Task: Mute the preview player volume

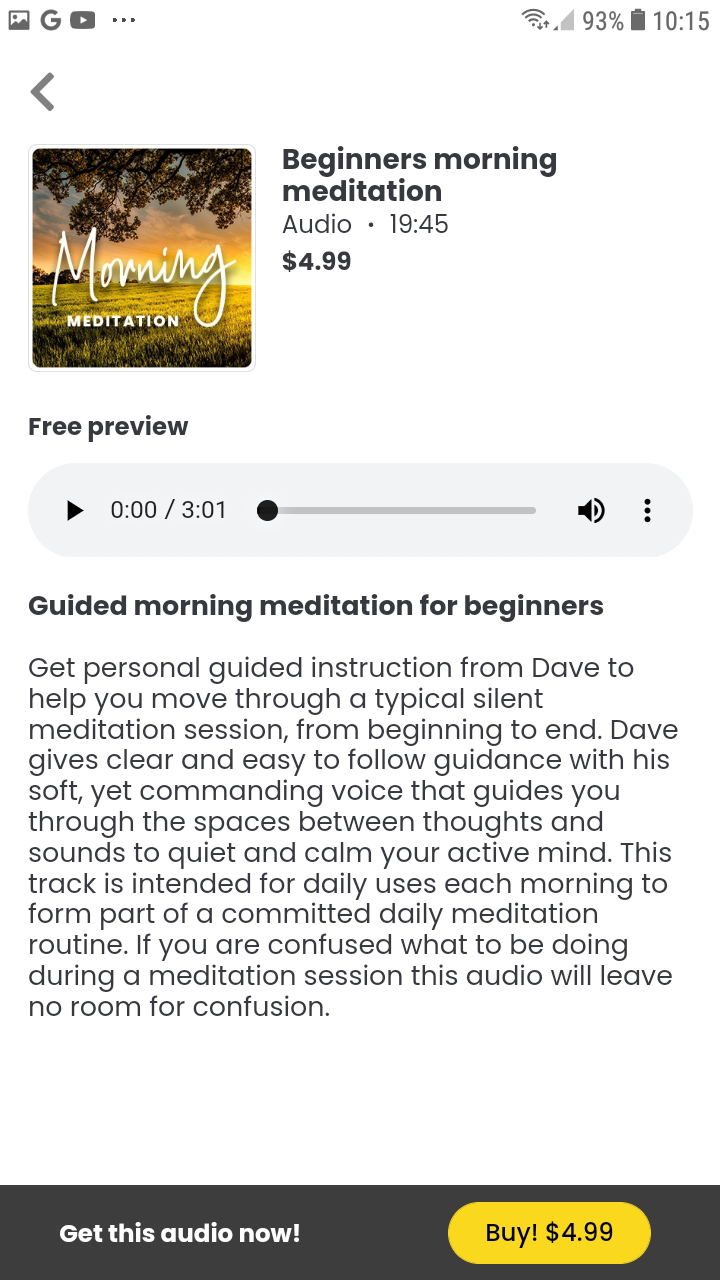Action: [591, 511]
